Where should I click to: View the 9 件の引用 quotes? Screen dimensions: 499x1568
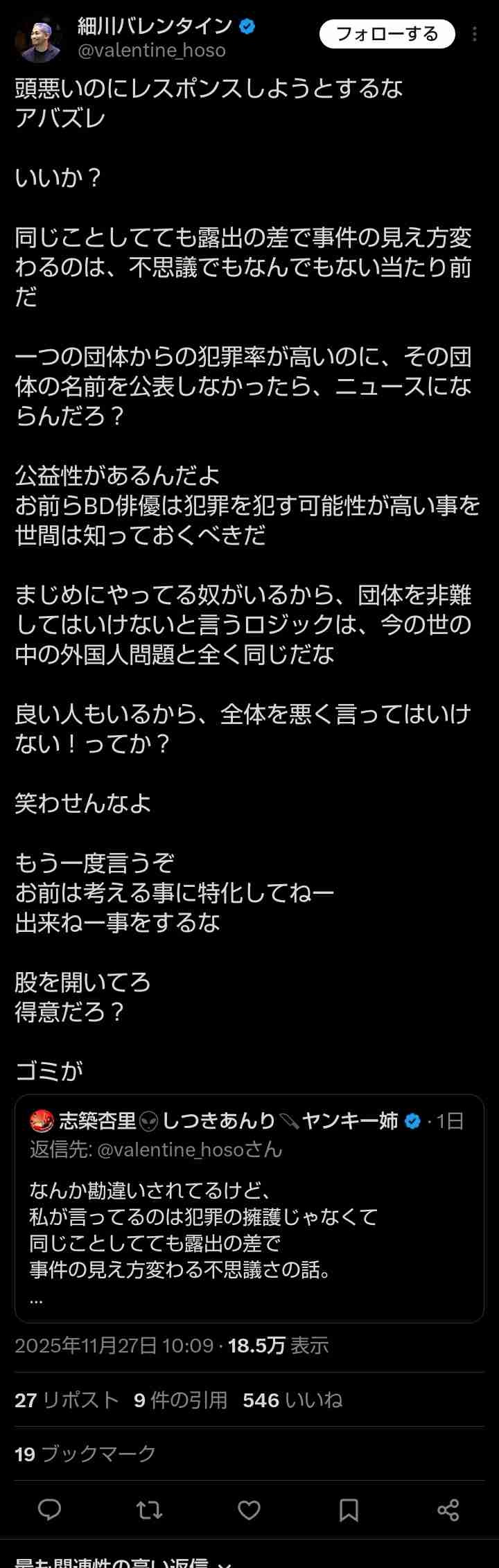(x=180, y=1400)
